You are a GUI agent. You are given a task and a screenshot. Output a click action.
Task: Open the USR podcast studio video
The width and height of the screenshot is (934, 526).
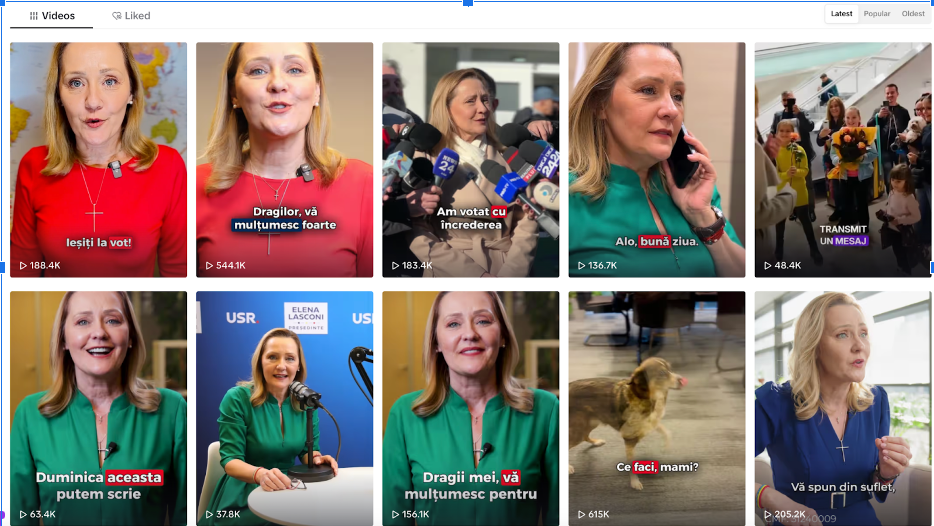(284, 408)
